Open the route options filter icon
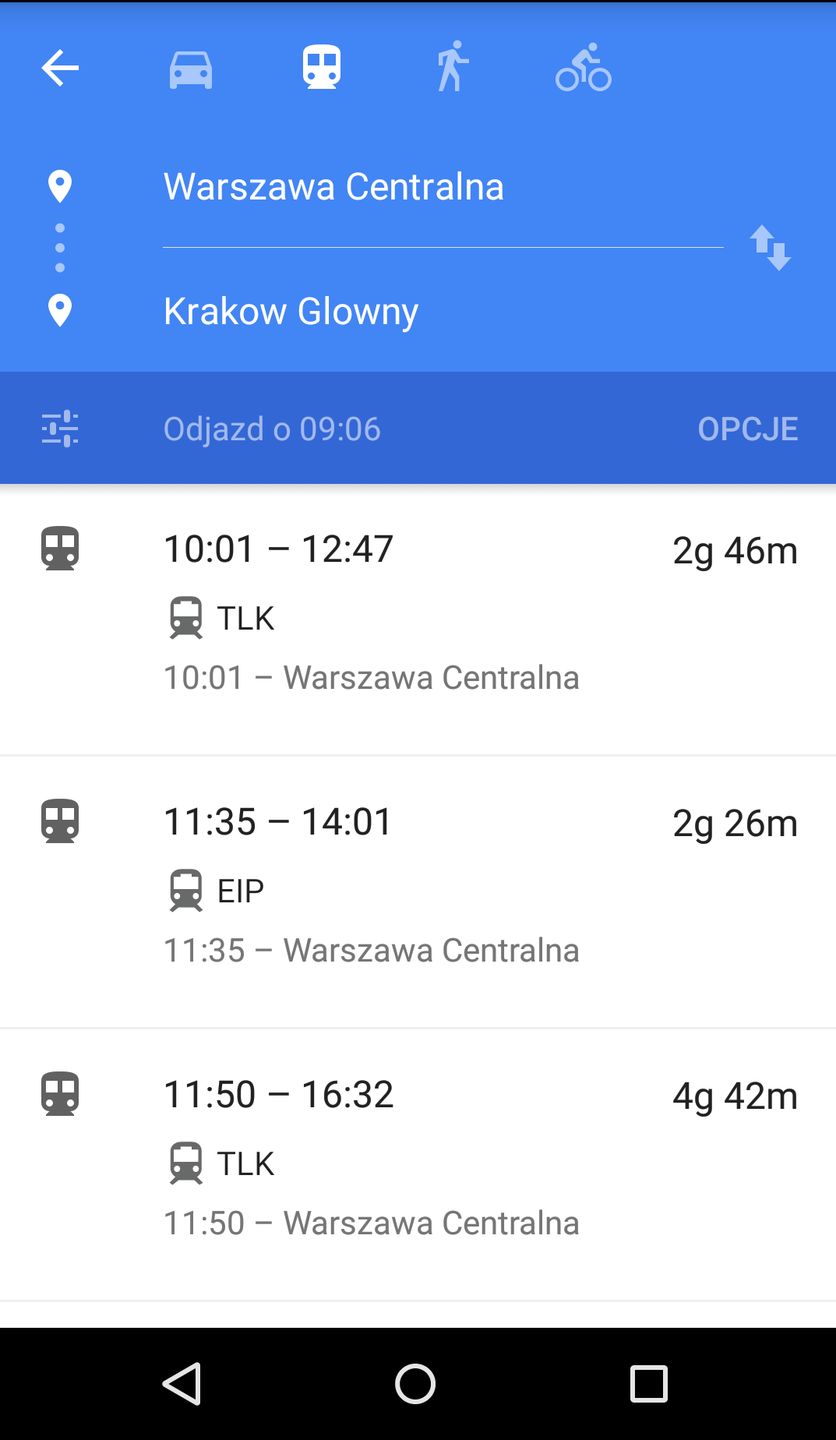Viewport: 836px width, 1440px height. 59,428
